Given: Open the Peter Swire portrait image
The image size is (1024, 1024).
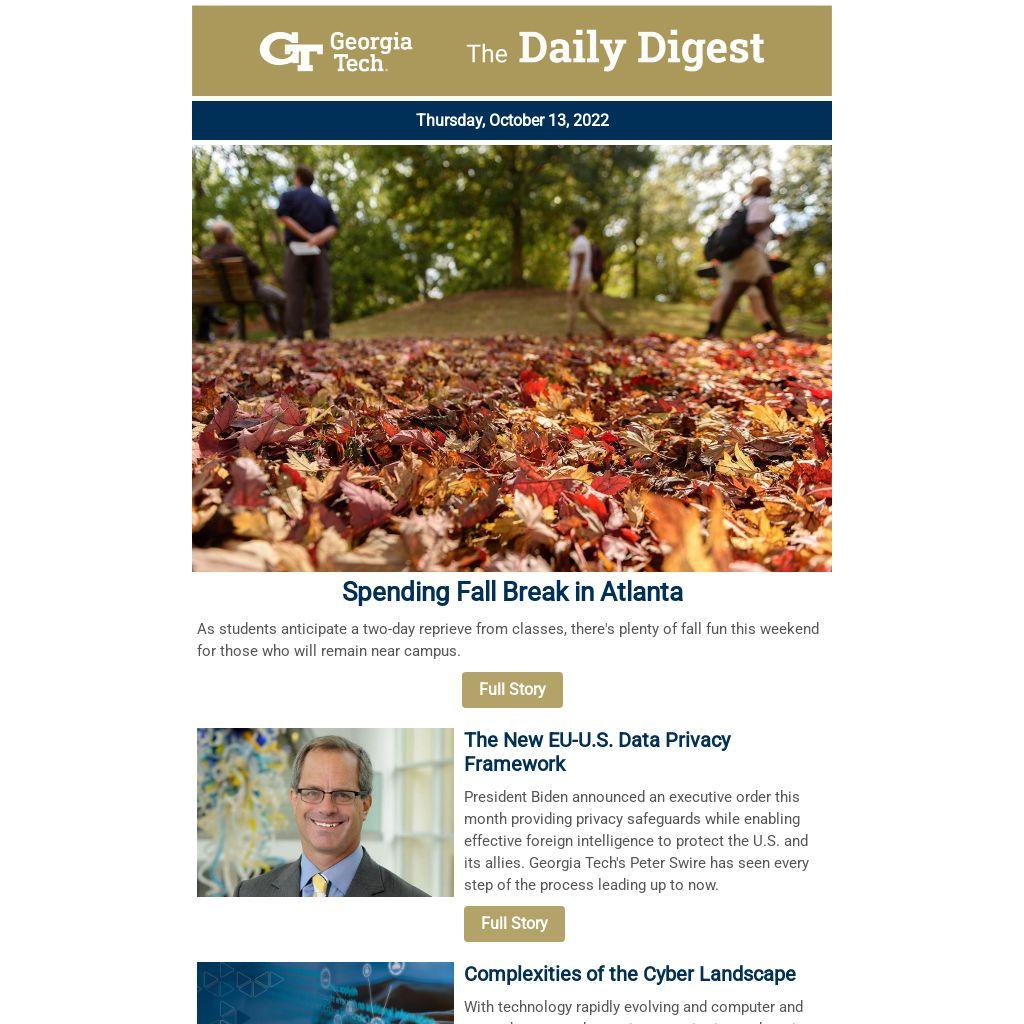Looking at the screenshot, I should coord(325,812).
